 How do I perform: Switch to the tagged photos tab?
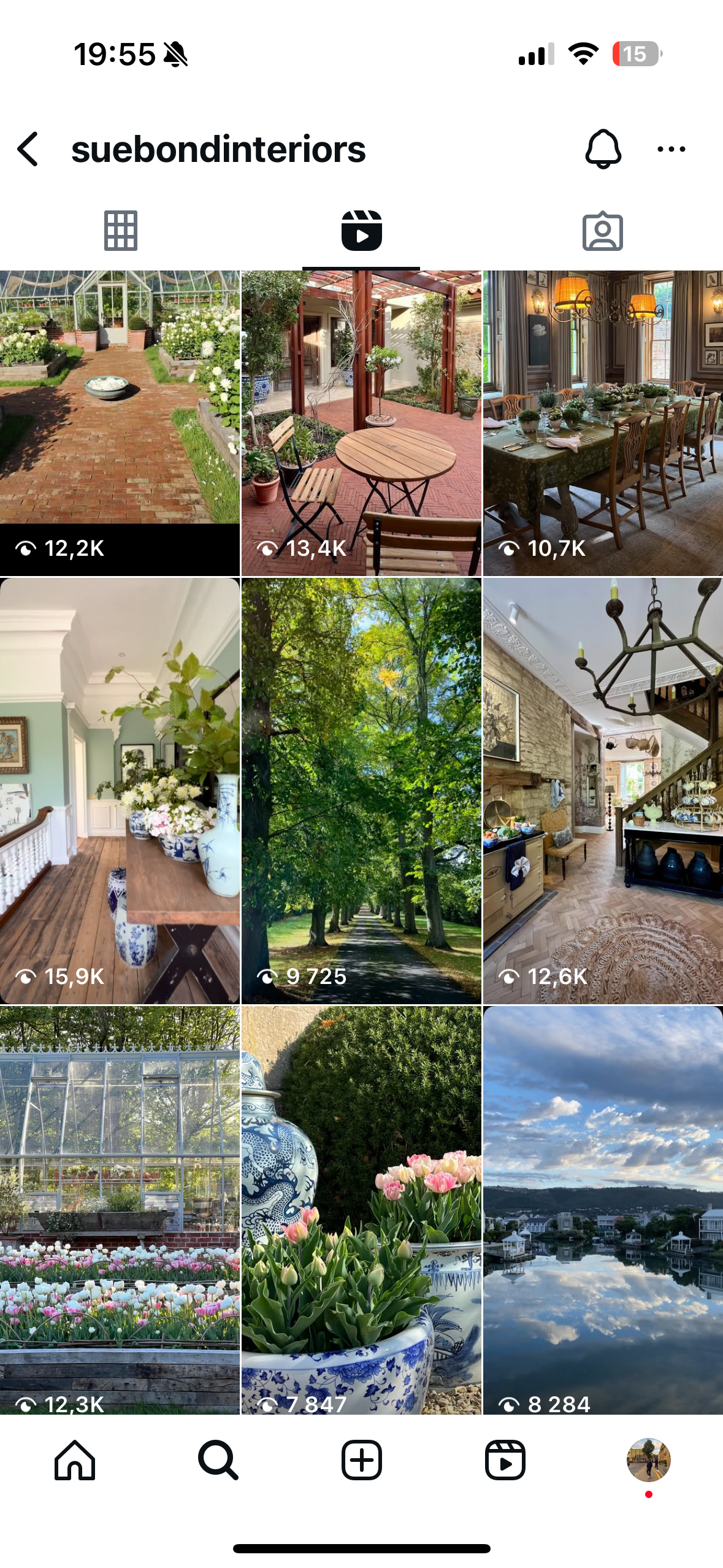[x=602, y=231]
